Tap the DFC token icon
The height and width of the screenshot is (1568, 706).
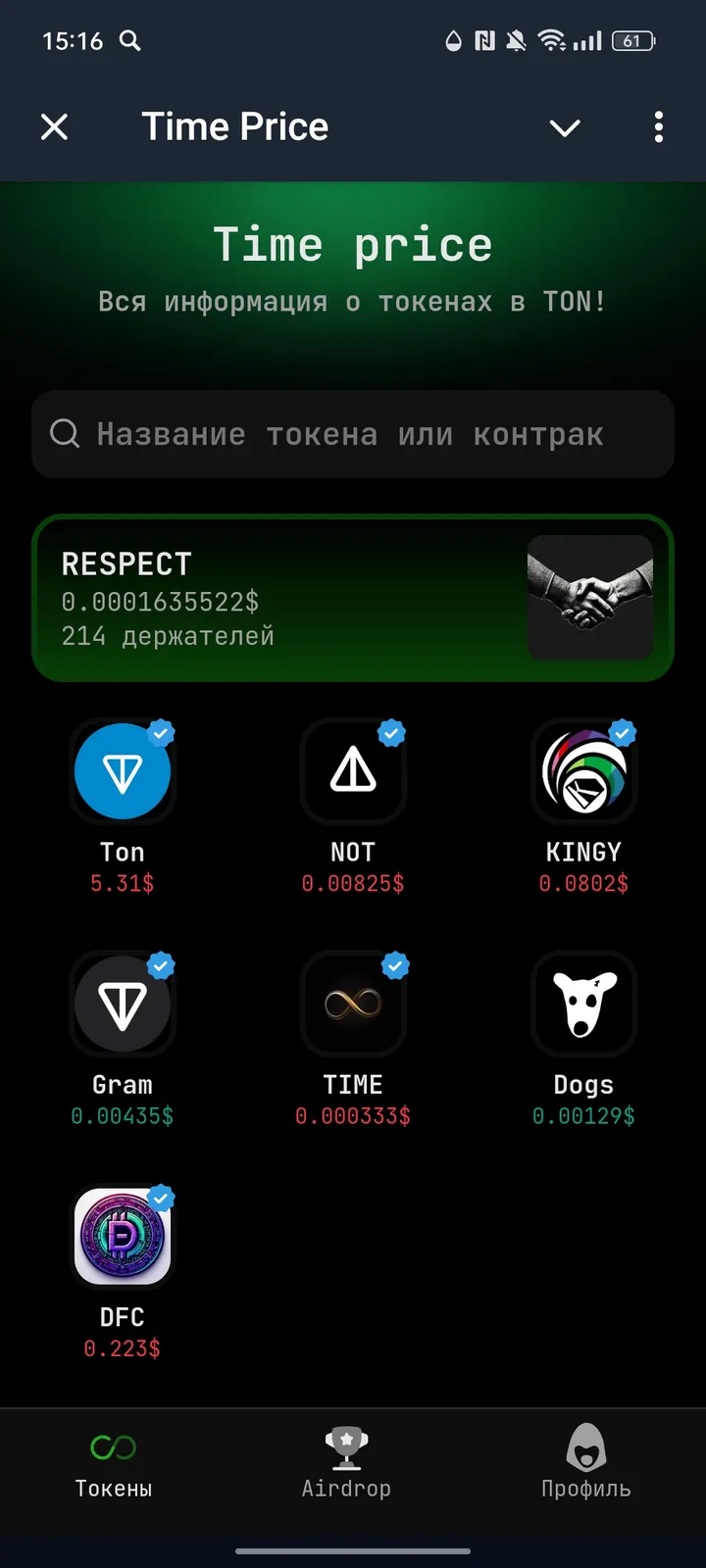coord(122,1237)
